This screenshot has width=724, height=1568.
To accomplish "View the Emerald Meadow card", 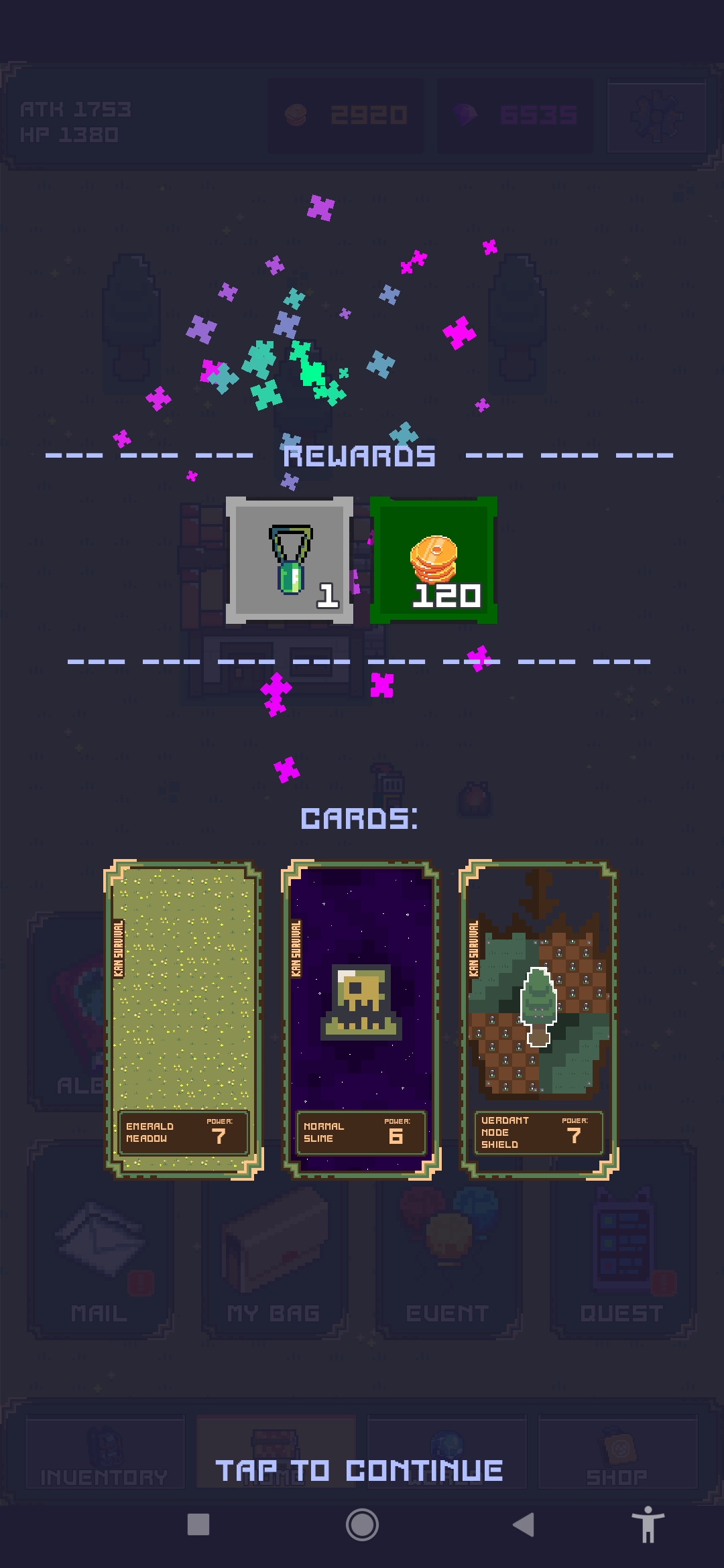I will coord(183,1019).
